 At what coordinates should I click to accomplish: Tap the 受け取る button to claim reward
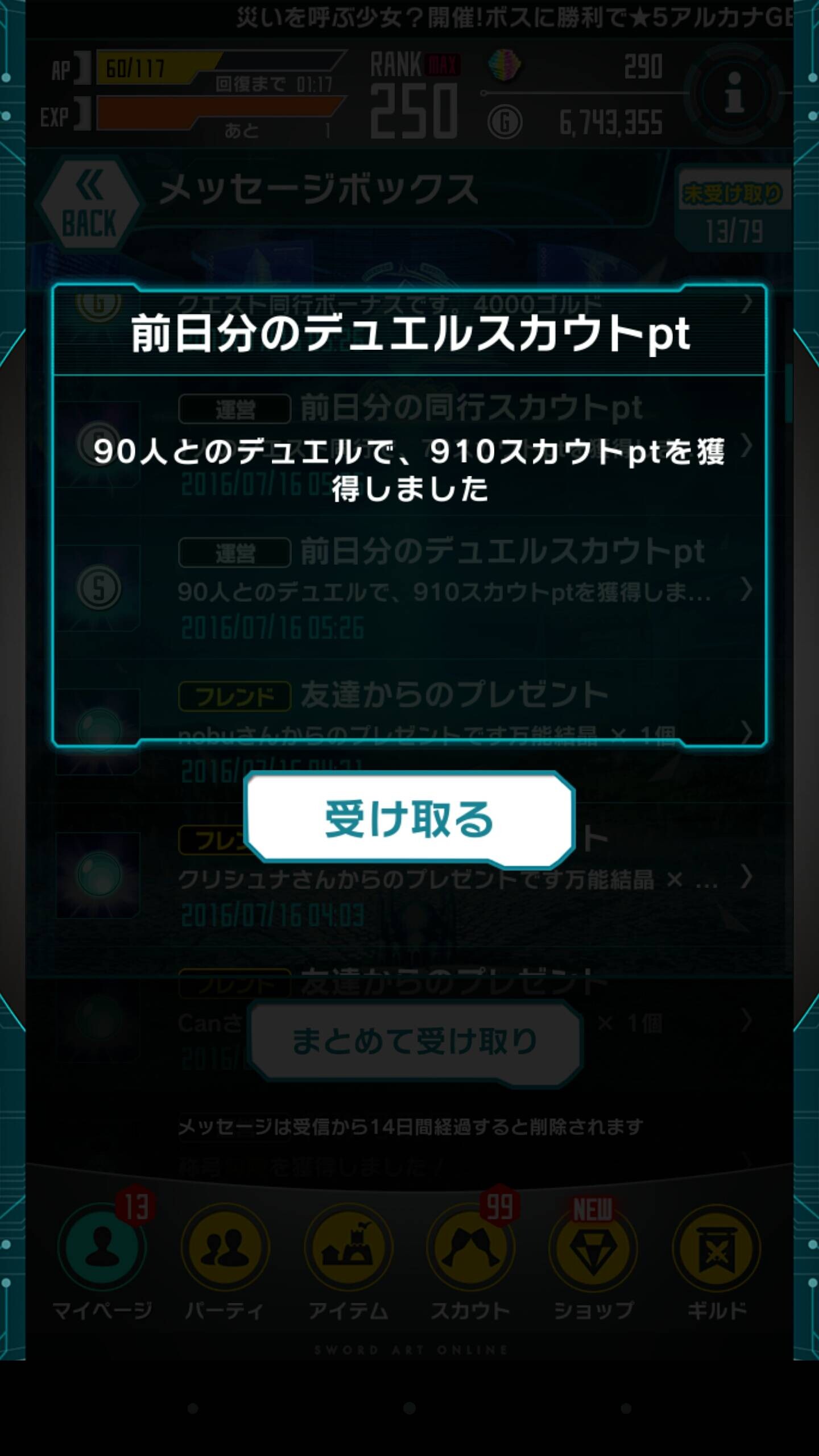click(x=409, y=818)
